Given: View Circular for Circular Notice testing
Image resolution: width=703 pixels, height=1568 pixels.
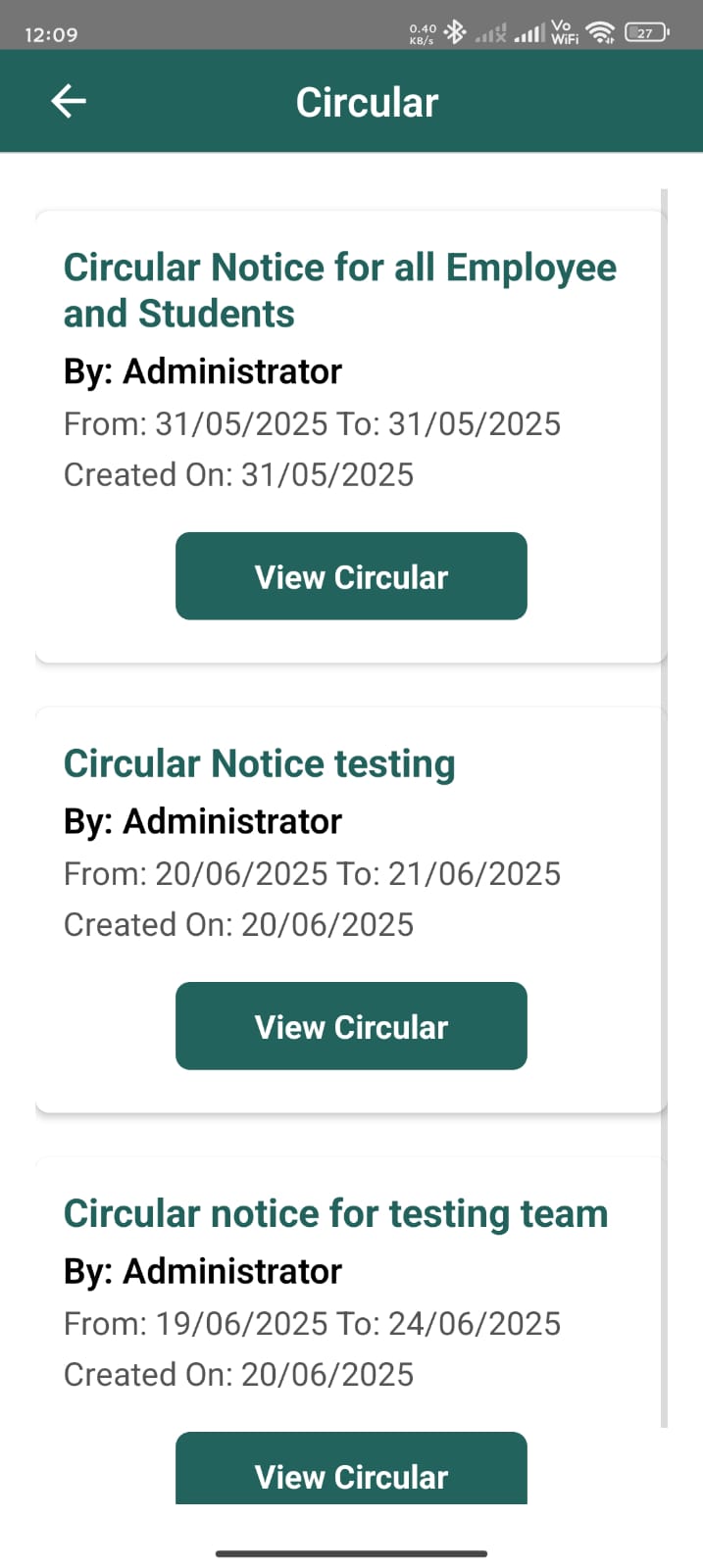Looking at the screenshot, I should point(351,1026).
